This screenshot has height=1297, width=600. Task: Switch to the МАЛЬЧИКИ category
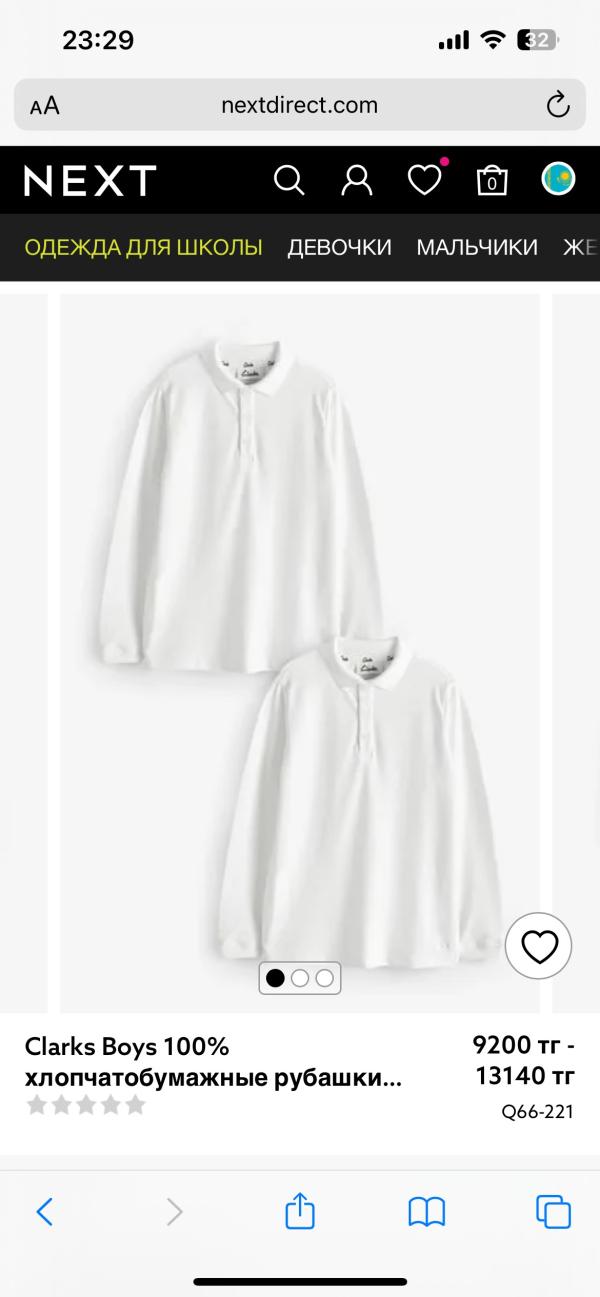point(477,247)
